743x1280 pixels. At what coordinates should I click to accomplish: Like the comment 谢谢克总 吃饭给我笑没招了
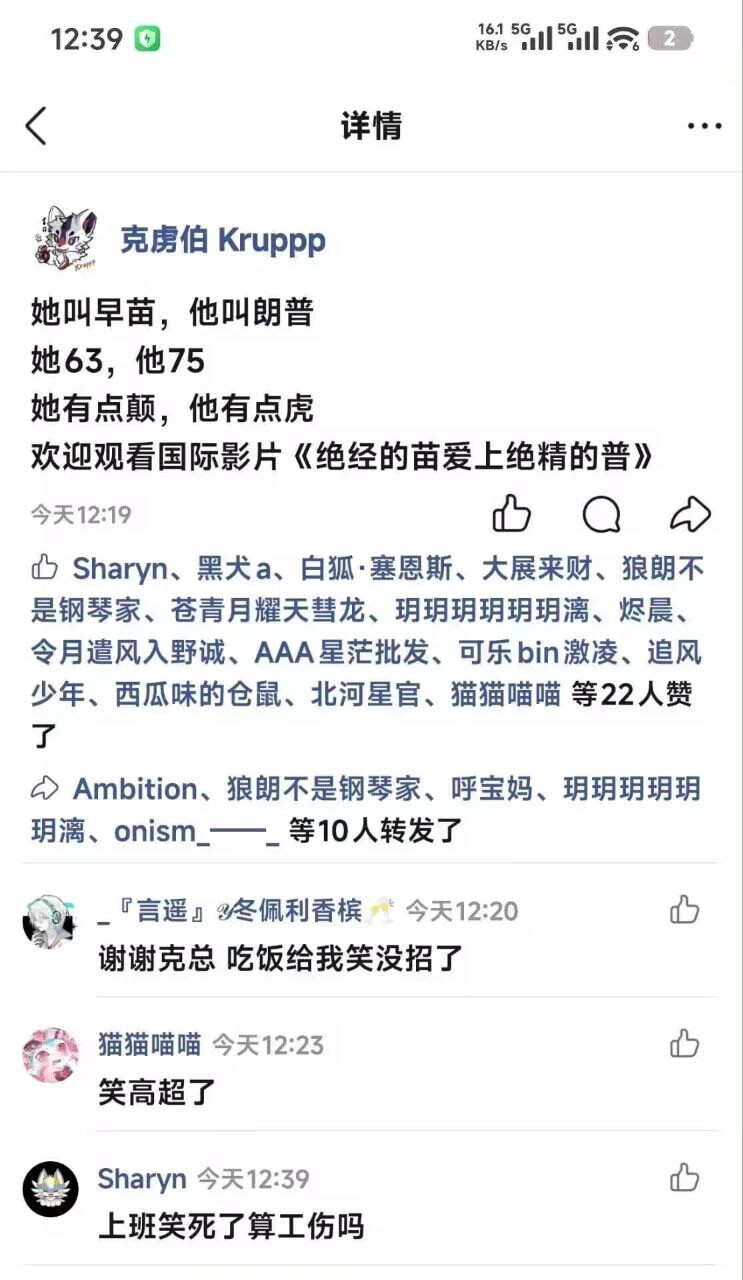(684, 910)
